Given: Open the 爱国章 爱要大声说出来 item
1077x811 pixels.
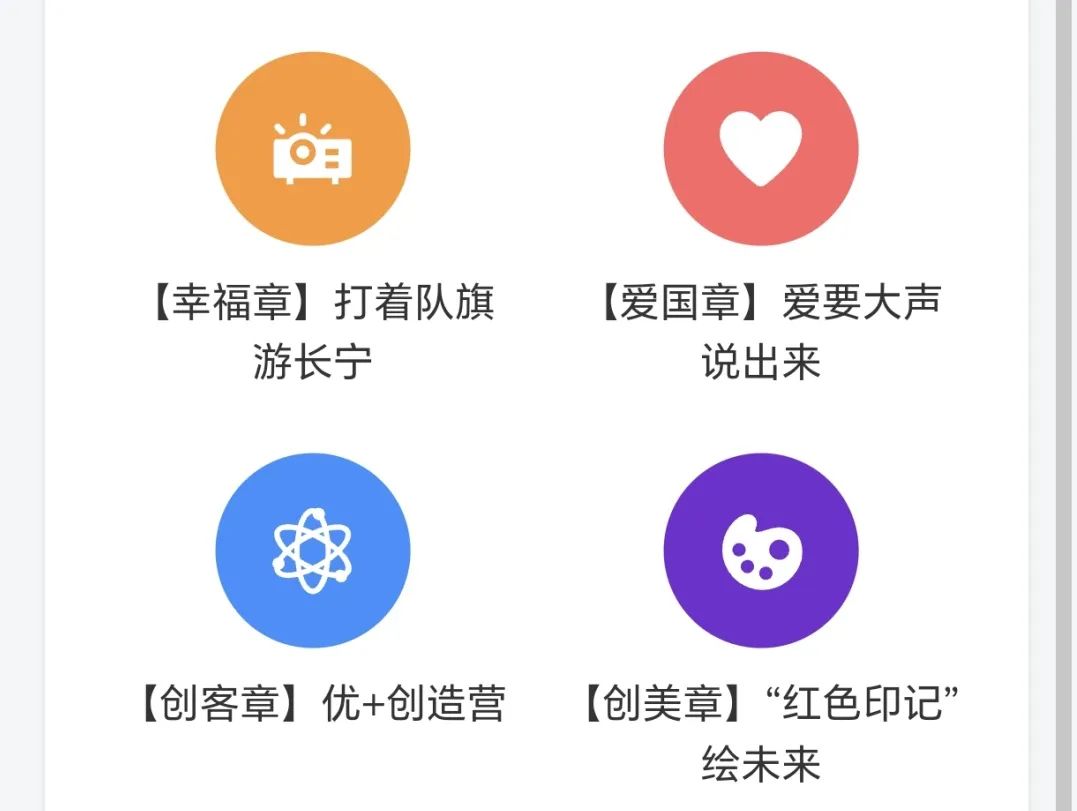Looking at the screenshot, I should pos(761,148).
